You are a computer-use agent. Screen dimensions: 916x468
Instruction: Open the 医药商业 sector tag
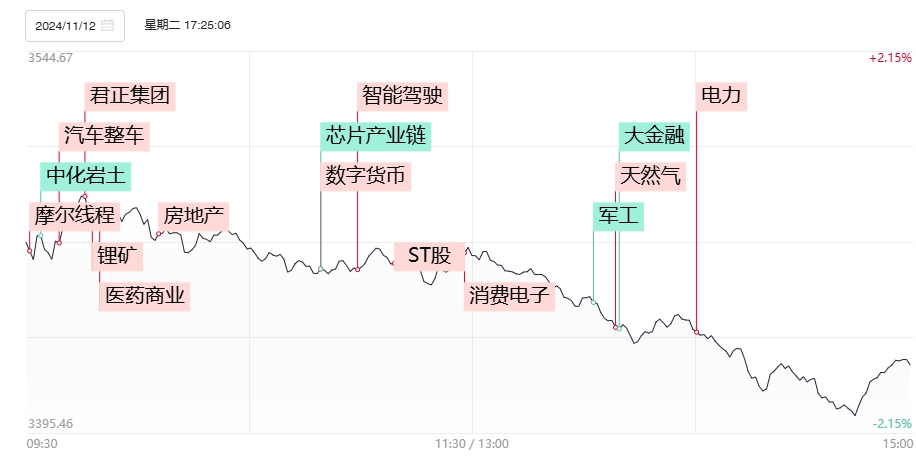(145, 295)
